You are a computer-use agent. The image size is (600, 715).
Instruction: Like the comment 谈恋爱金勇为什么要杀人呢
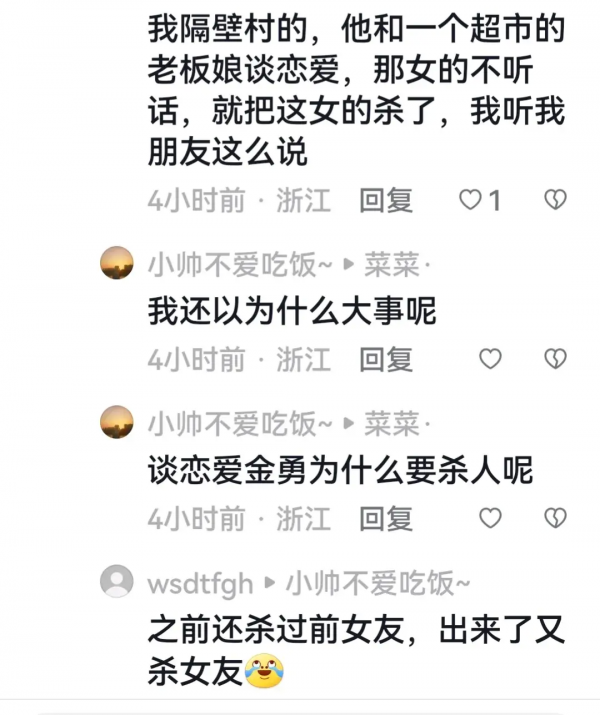click(490, 517)
